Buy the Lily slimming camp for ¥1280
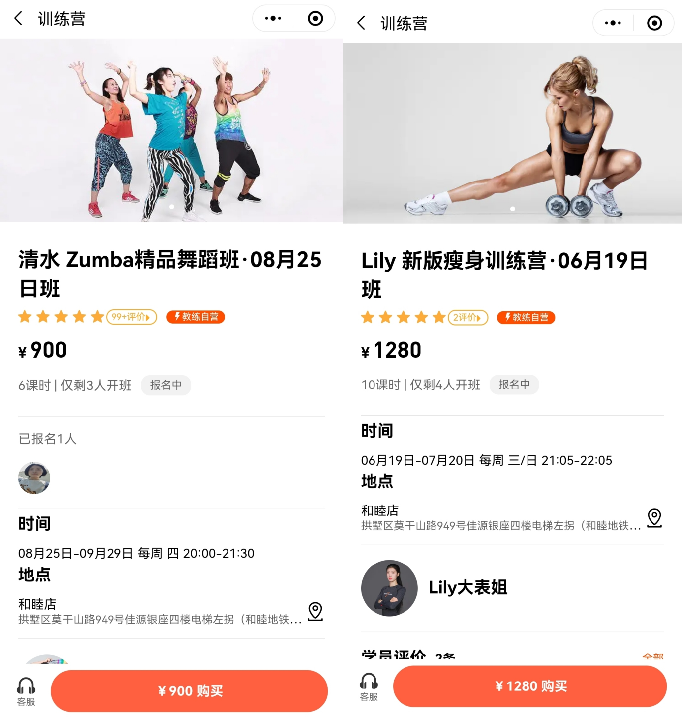This screenshot has width=682, height=718. (x=530, y=686)
